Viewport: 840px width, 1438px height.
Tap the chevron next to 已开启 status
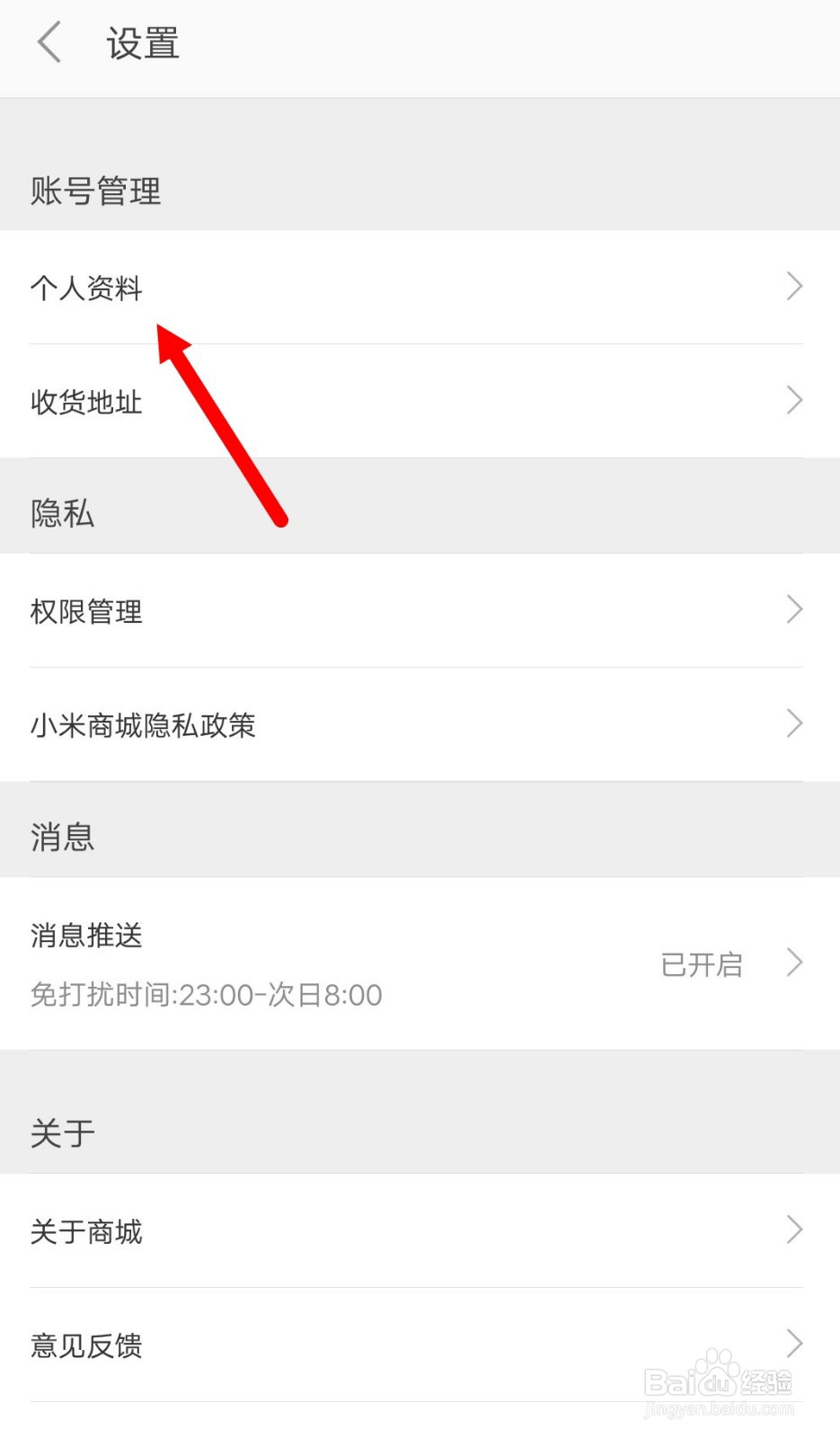[x=794, y=963]
